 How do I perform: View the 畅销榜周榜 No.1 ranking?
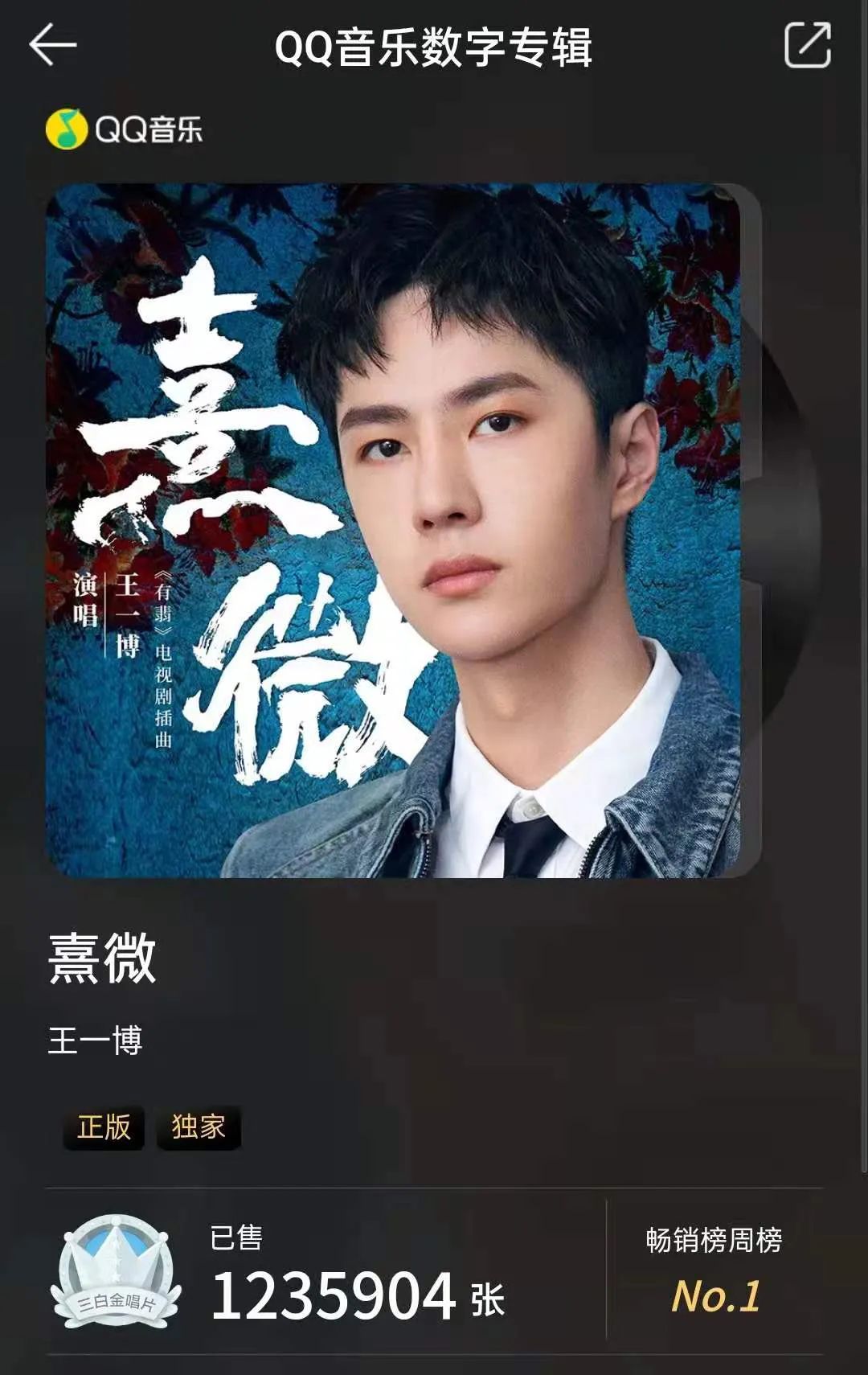pos(714,1270)
